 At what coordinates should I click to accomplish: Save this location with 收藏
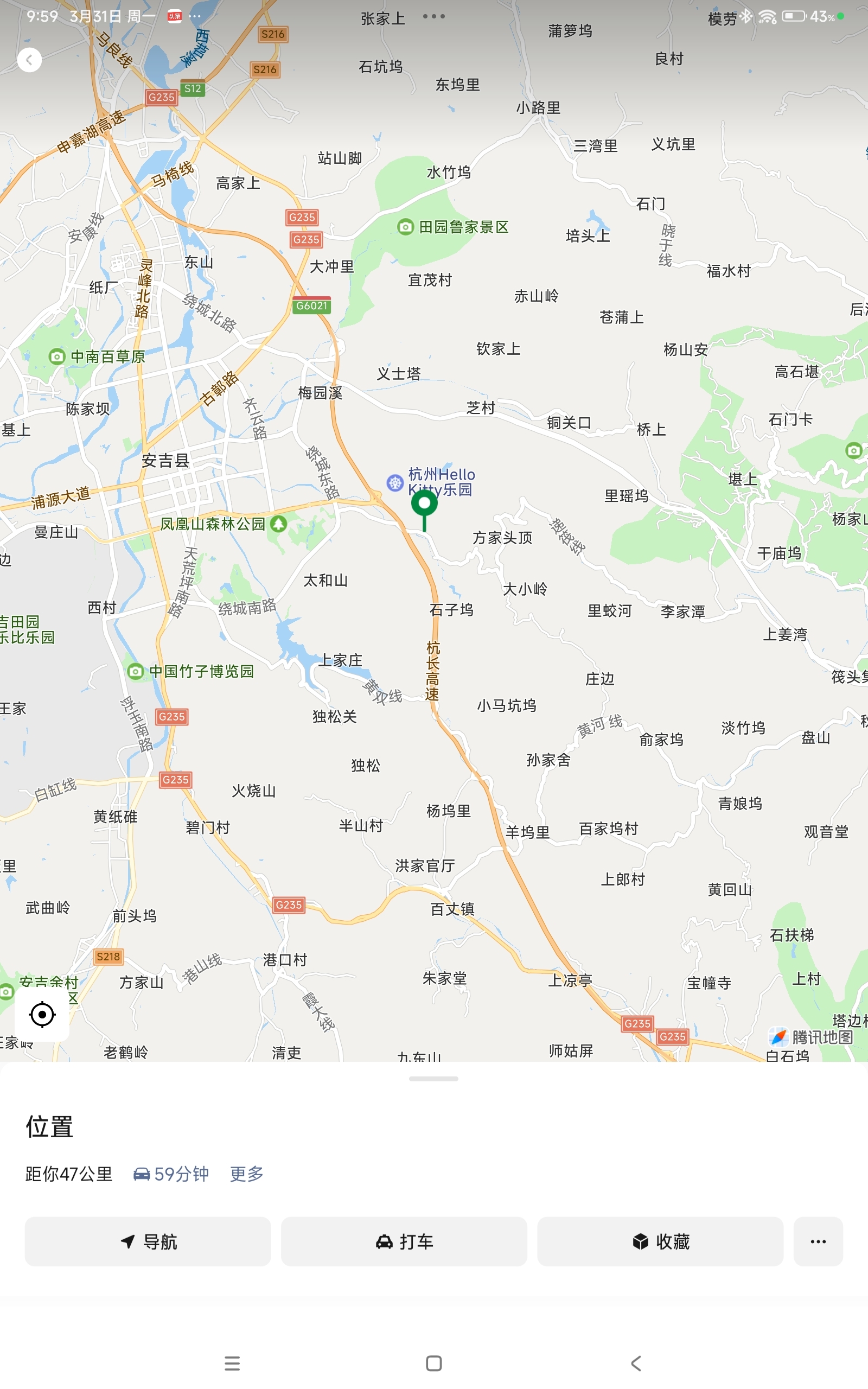660,1241
